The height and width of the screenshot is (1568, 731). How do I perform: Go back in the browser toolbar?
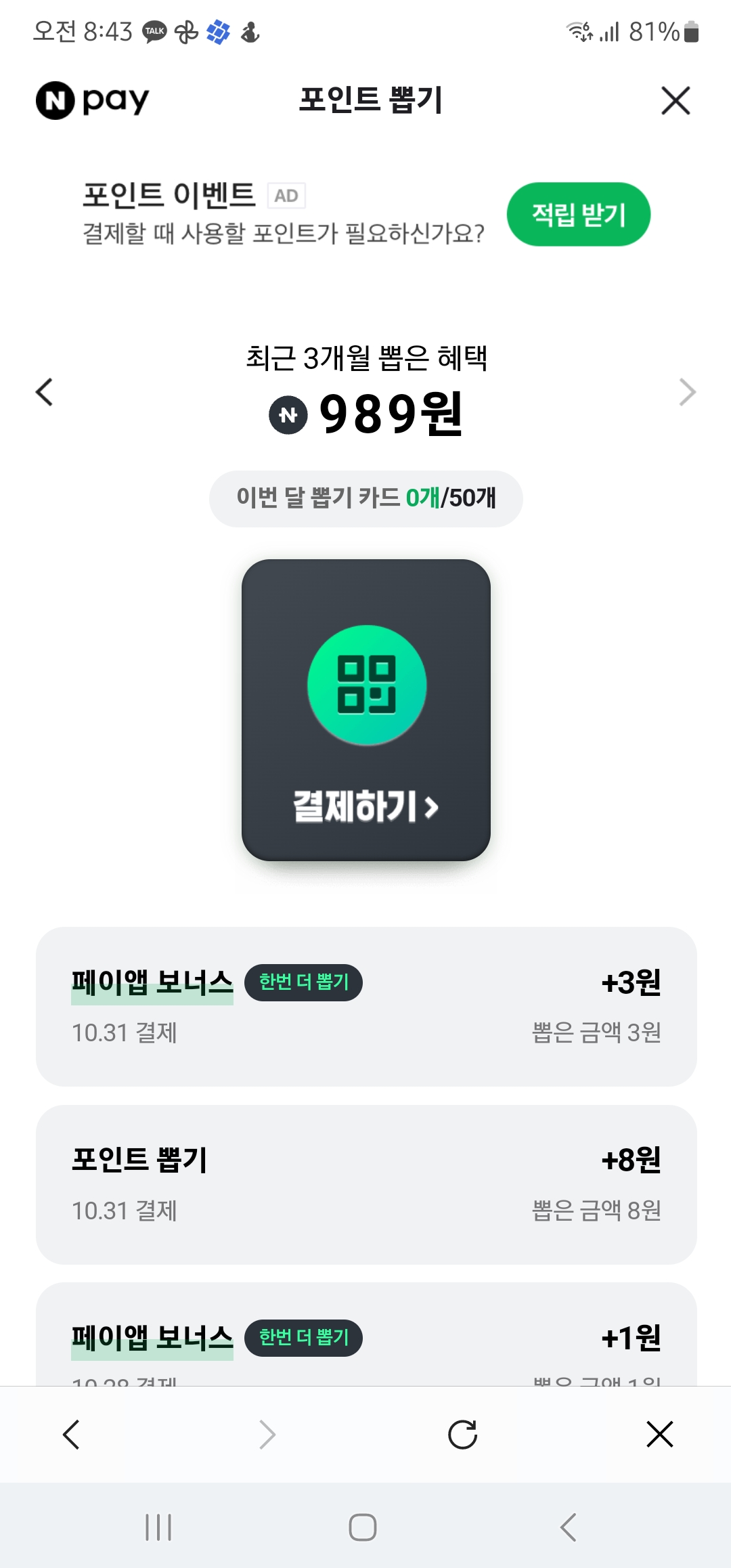(71, 1434)
